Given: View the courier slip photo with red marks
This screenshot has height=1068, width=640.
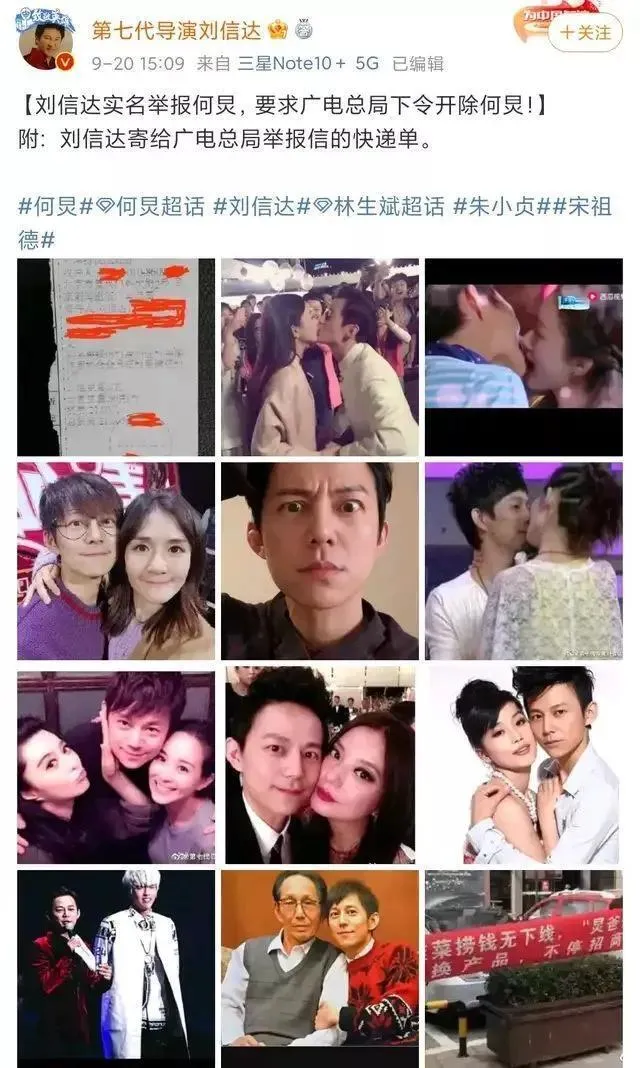Looking at the screenshot, I should tap(116, 357).
